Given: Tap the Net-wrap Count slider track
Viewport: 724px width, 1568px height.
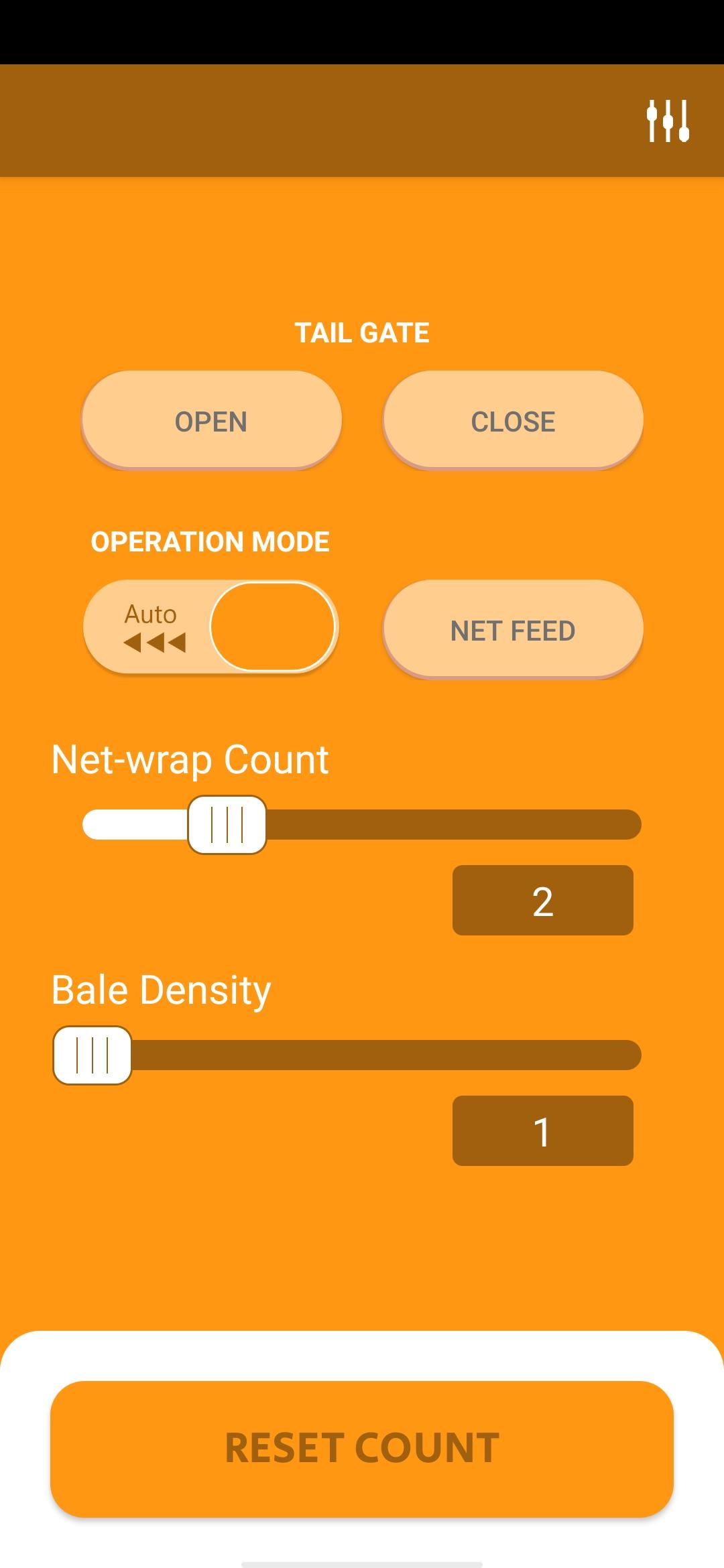Looking at the screenshot, I should (362, 824).
